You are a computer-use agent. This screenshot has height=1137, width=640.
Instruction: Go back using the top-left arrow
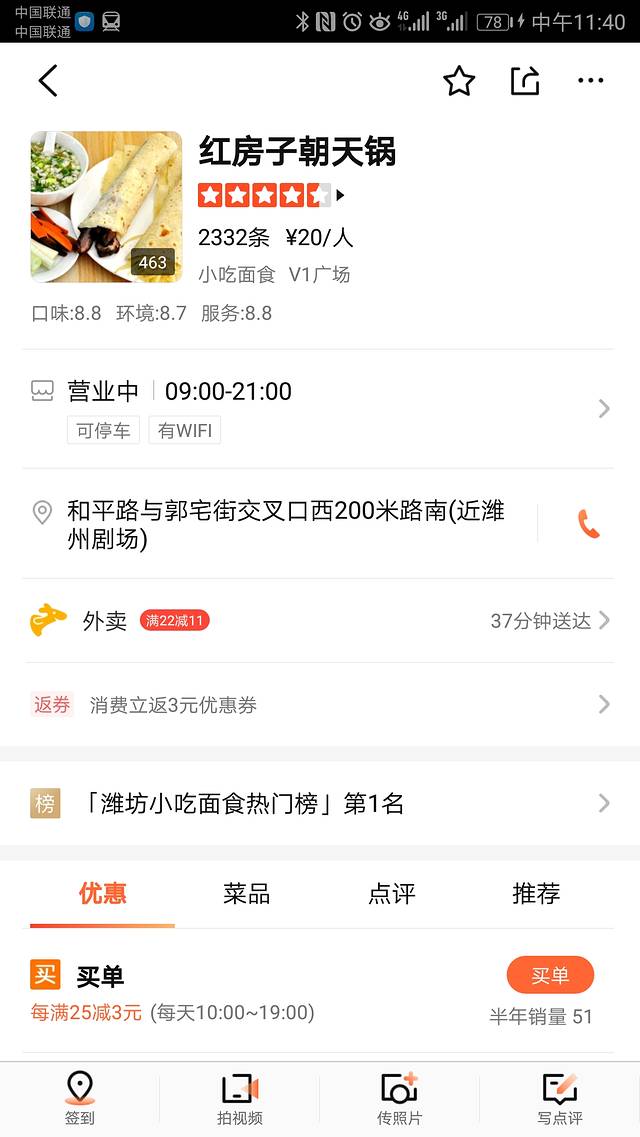point(48,81)
